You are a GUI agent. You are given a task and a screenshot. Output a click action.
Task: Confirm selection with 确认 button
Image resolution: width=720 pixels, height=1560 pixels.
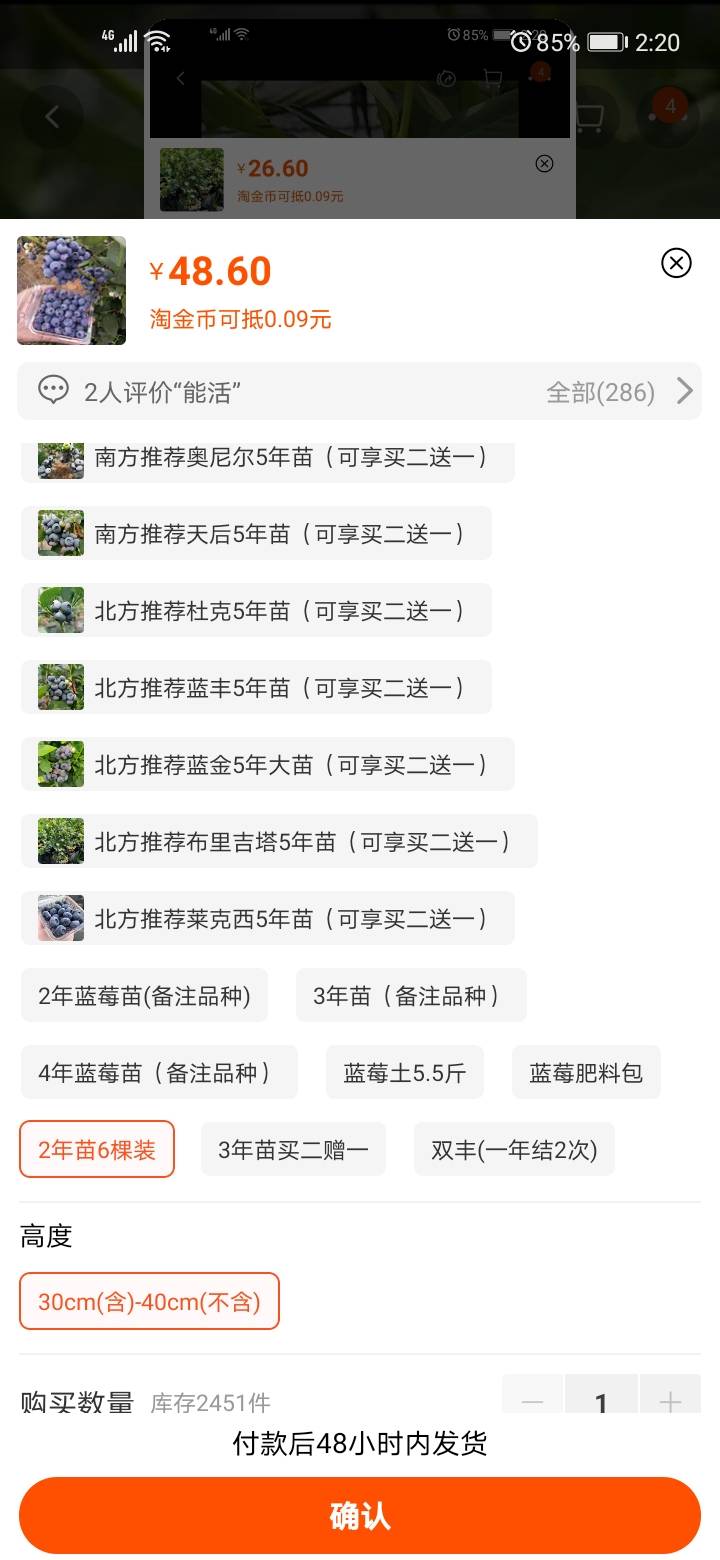(x=360, y=1515)
